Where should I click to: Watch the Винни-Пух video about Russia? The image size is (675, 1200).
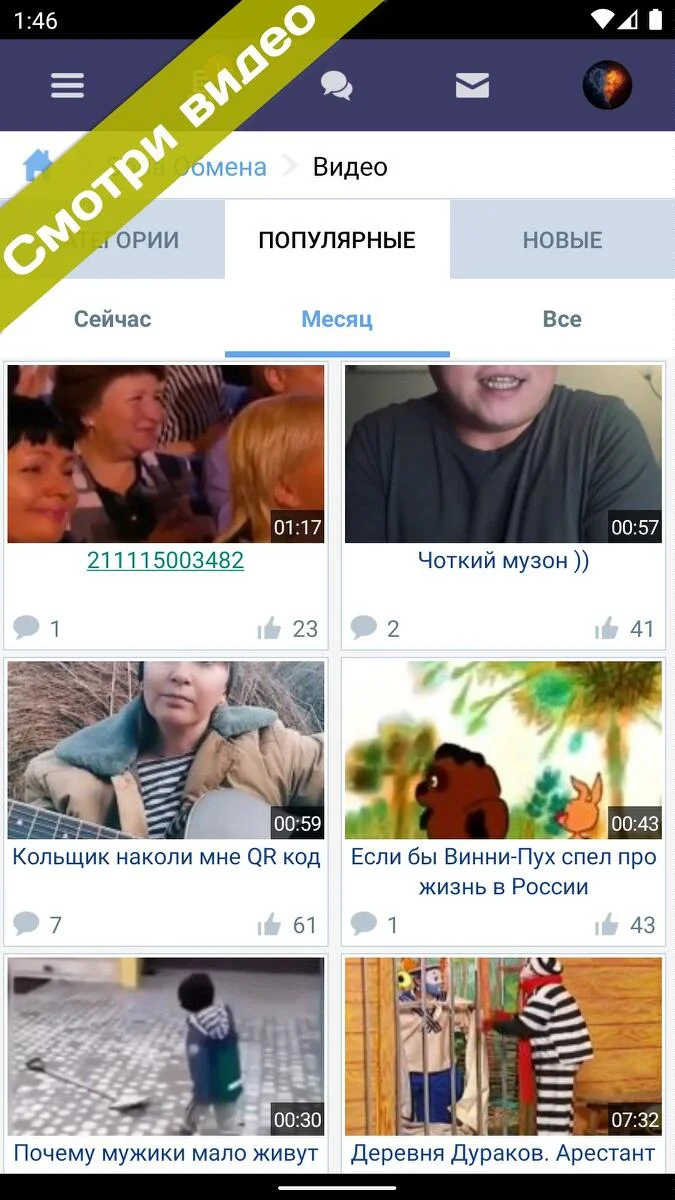503,749
